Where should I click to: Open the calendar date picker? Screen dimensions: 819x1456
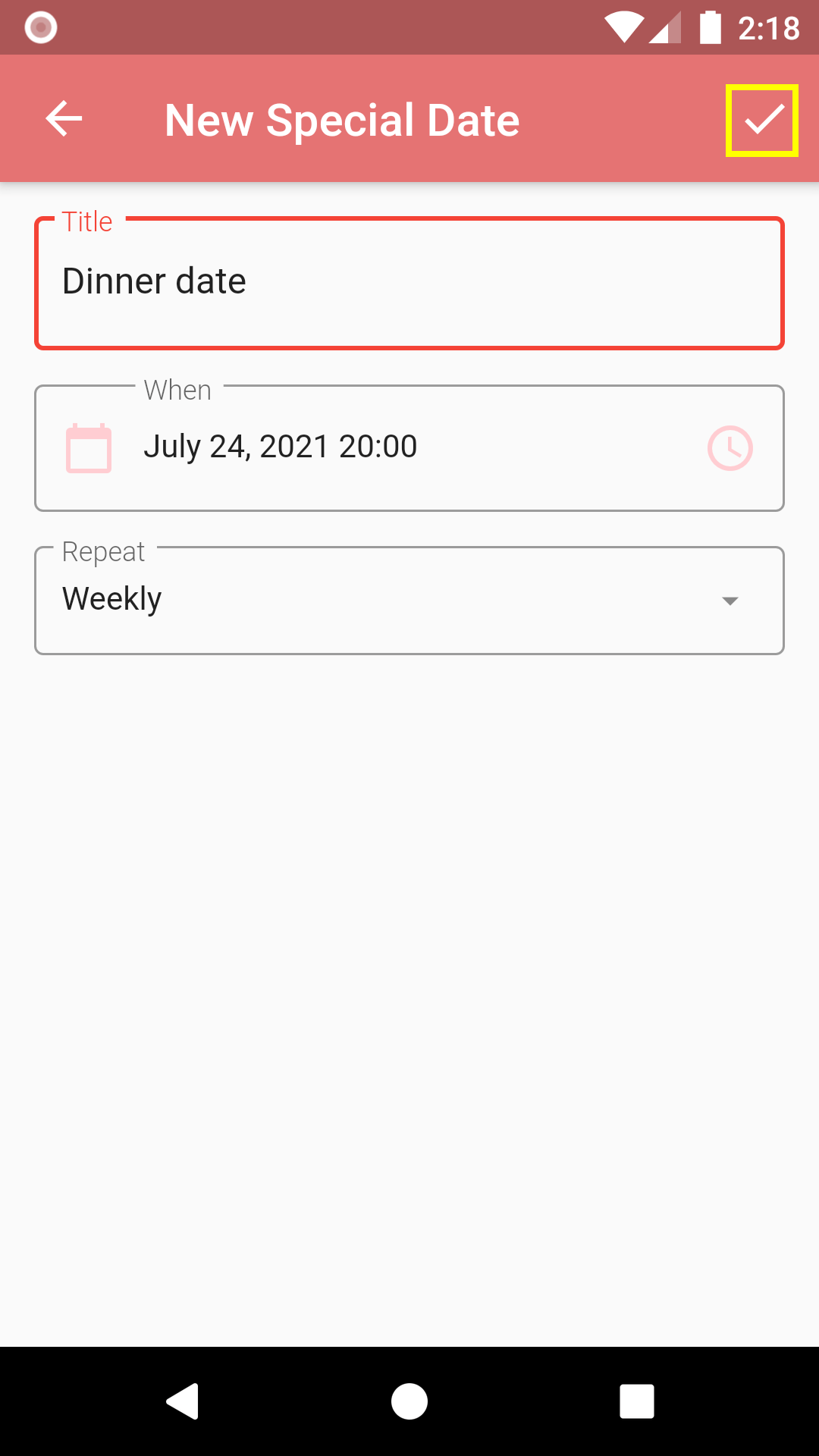(89, 448)
